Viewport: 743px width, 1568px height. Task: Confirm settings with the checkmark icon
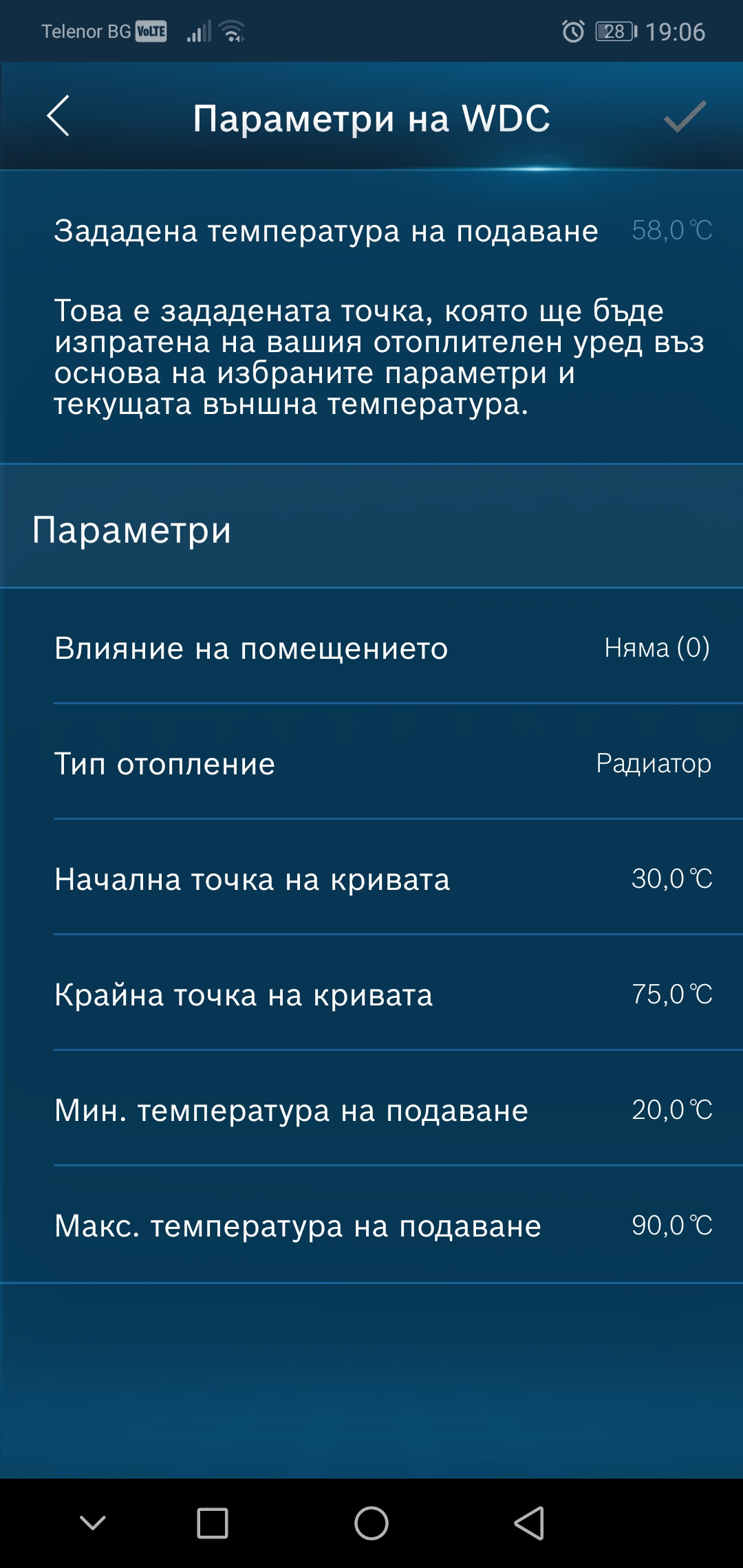(x=685, y=116)
